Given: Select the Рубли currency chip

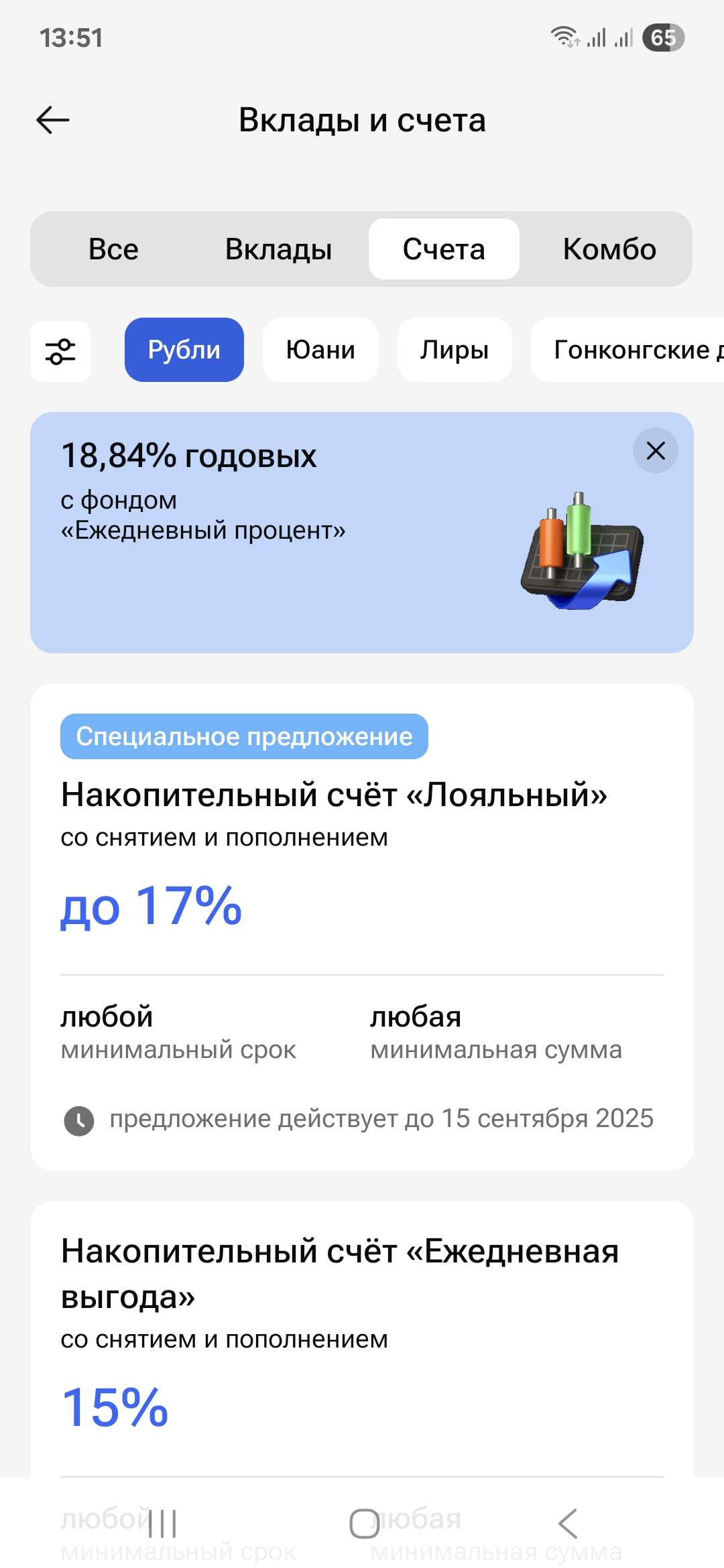Looking at the screenshot, I should 184,350.
